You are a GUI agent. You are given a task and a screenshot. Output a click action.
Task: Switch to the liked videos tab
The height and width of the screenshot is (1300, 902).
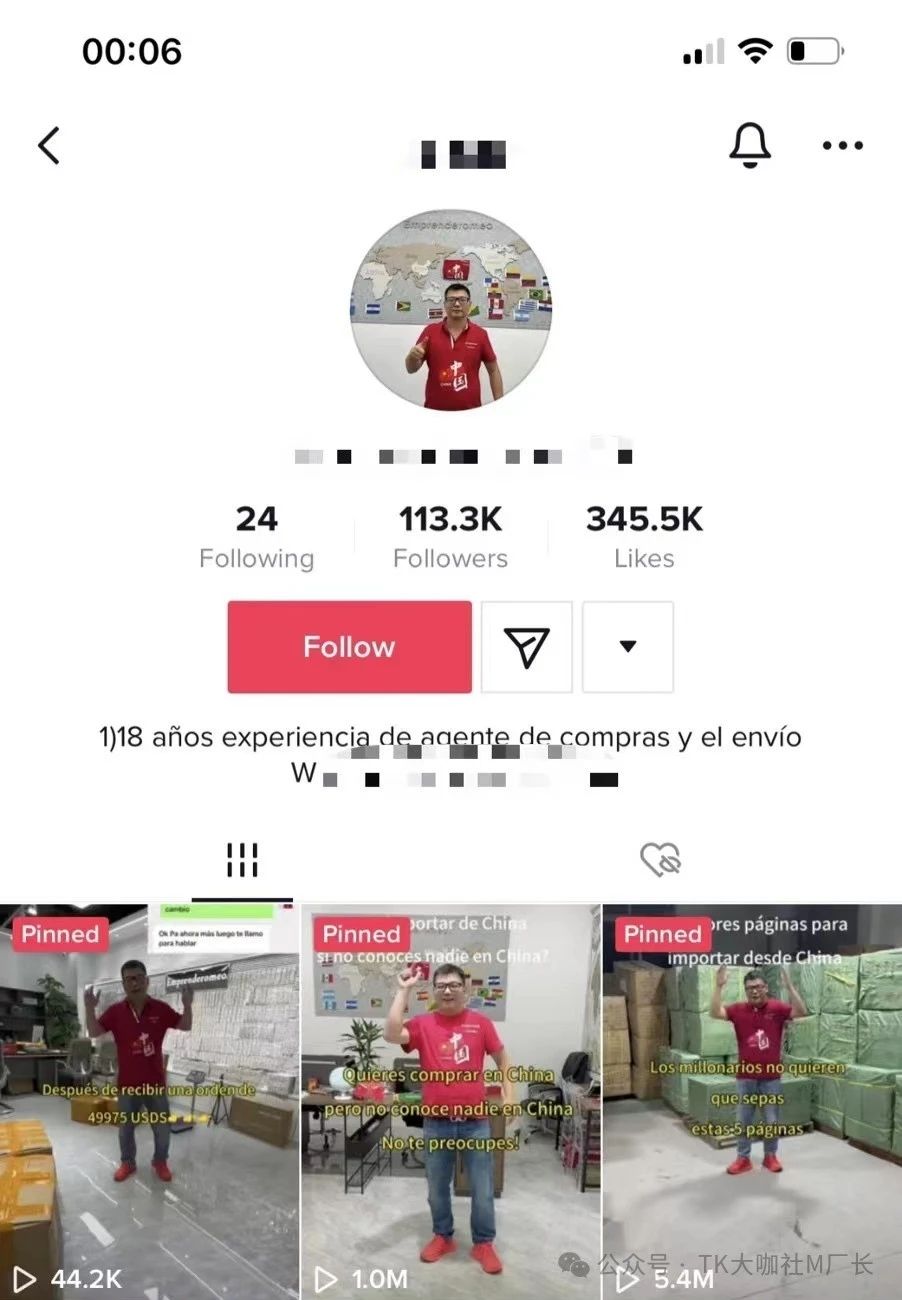coord(660,860)
